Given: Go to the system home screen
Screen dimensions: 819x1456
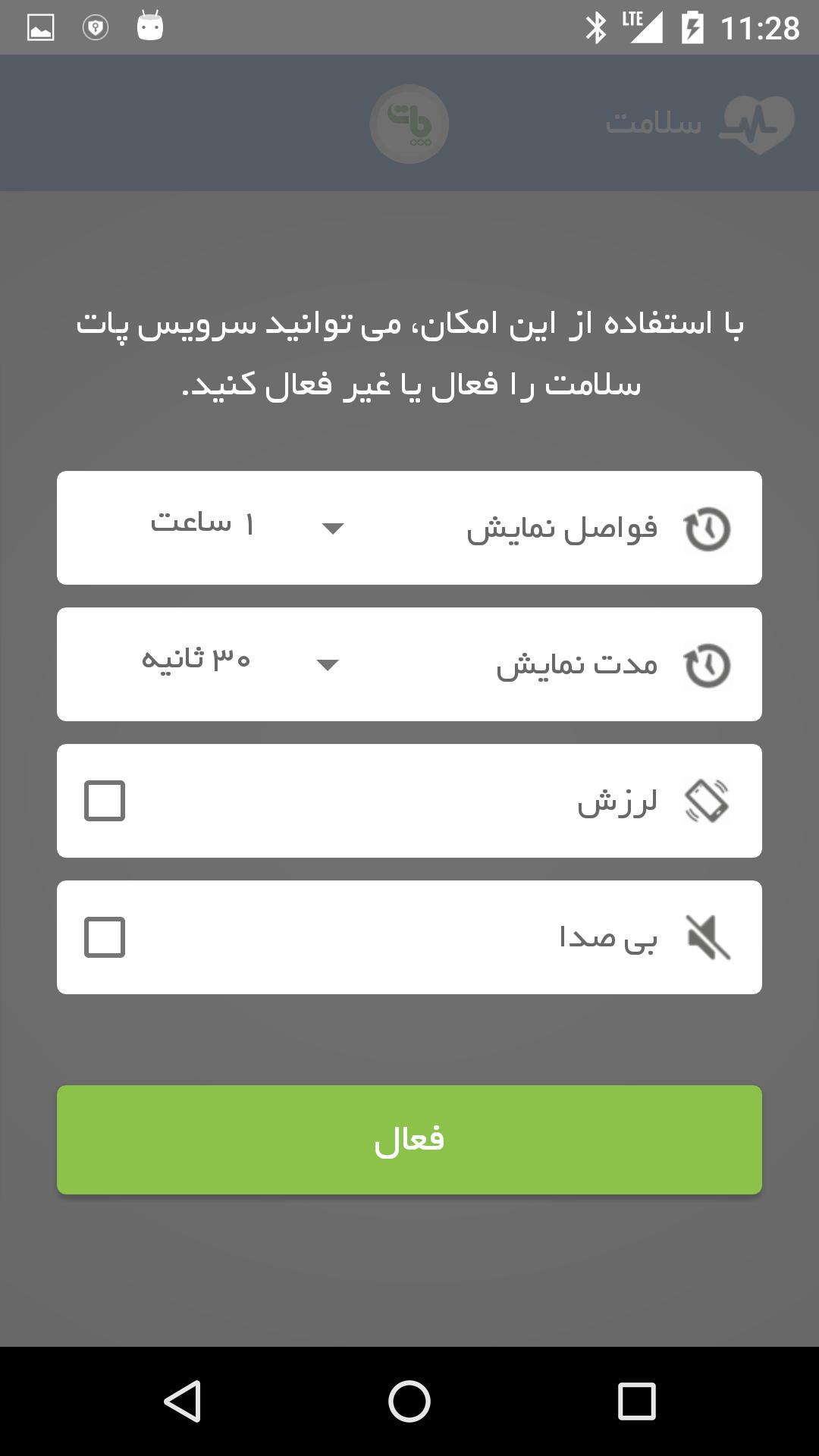Looking at the screenshot, I should point(409,1401).
